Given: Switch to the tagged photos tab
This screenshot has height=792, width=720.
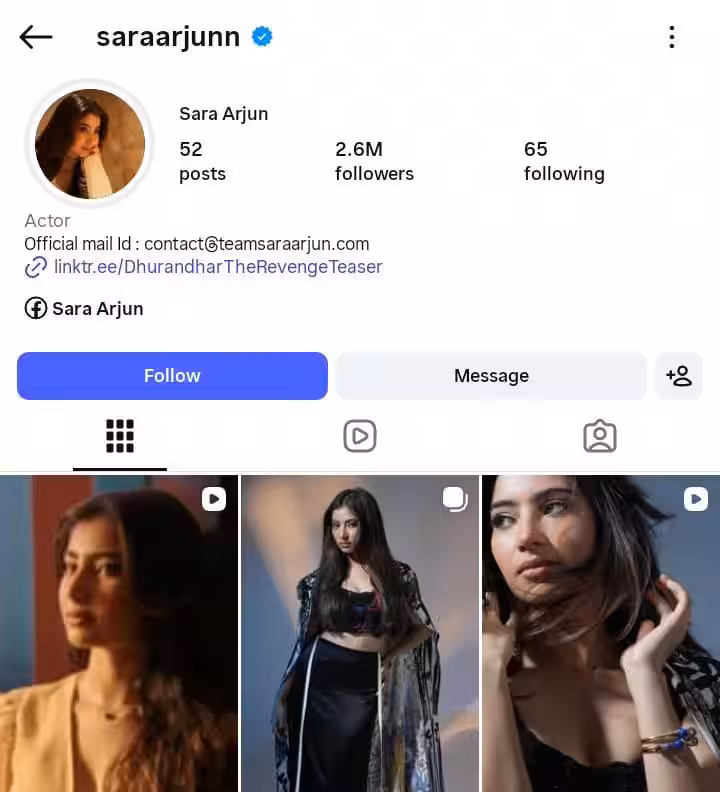Looking at the screenshot, I should [600, 436].
